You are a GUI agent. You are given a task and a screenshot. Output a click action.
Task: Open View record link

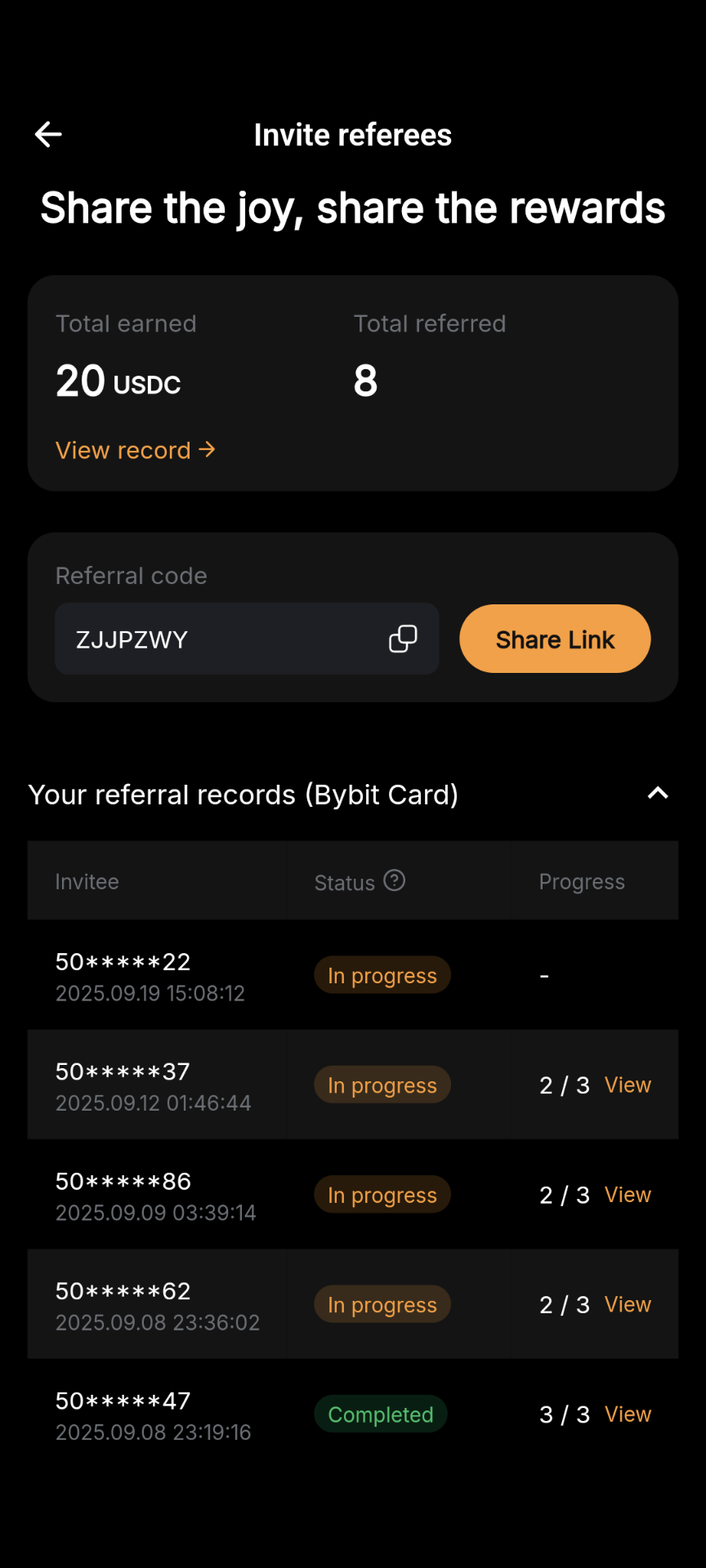[135, 450]
